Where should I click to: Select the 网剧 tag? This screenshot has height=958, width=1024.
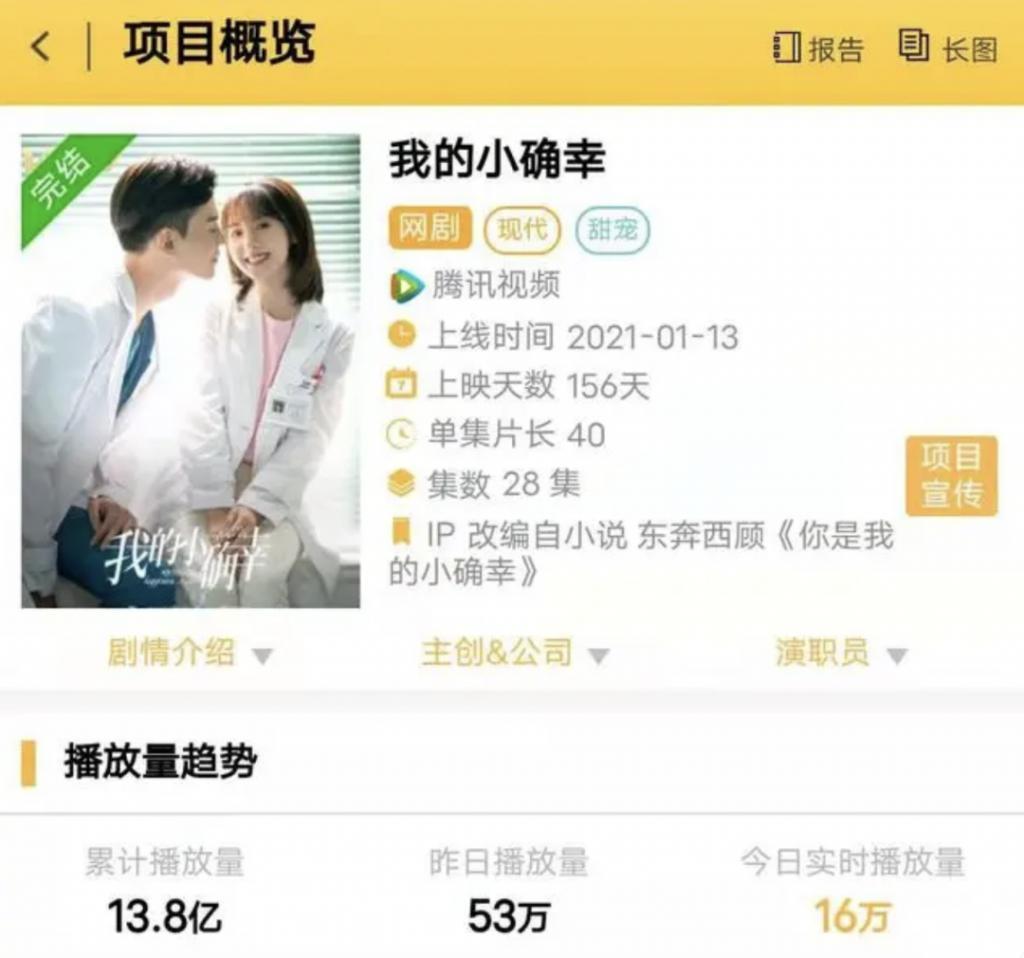[x=428, y=229]
